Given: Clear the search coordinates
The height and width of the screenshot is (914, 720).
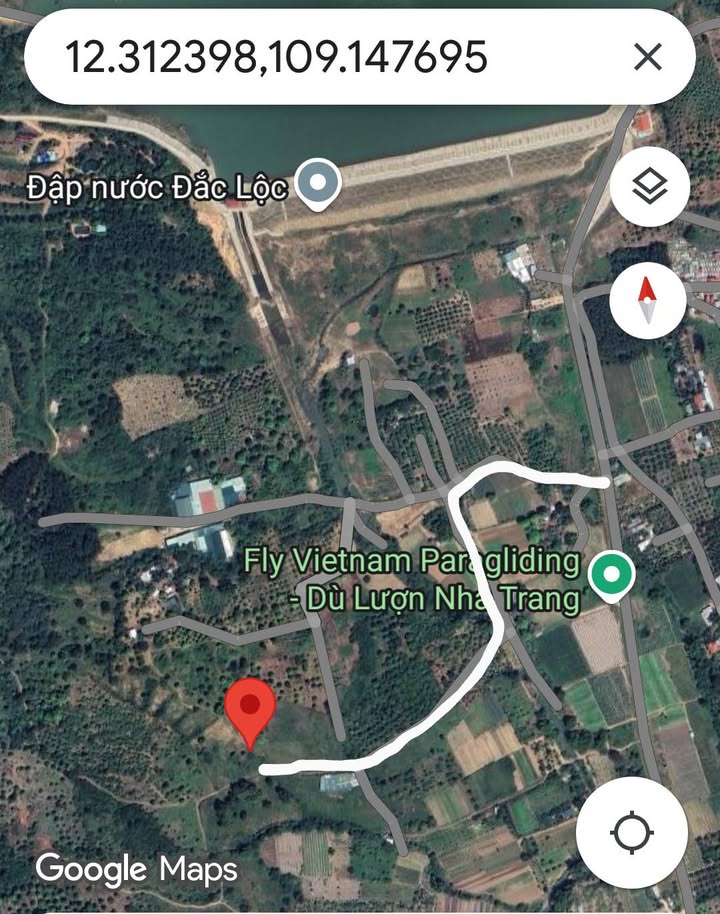Looking at the screenshot, I should click(648, 57).
